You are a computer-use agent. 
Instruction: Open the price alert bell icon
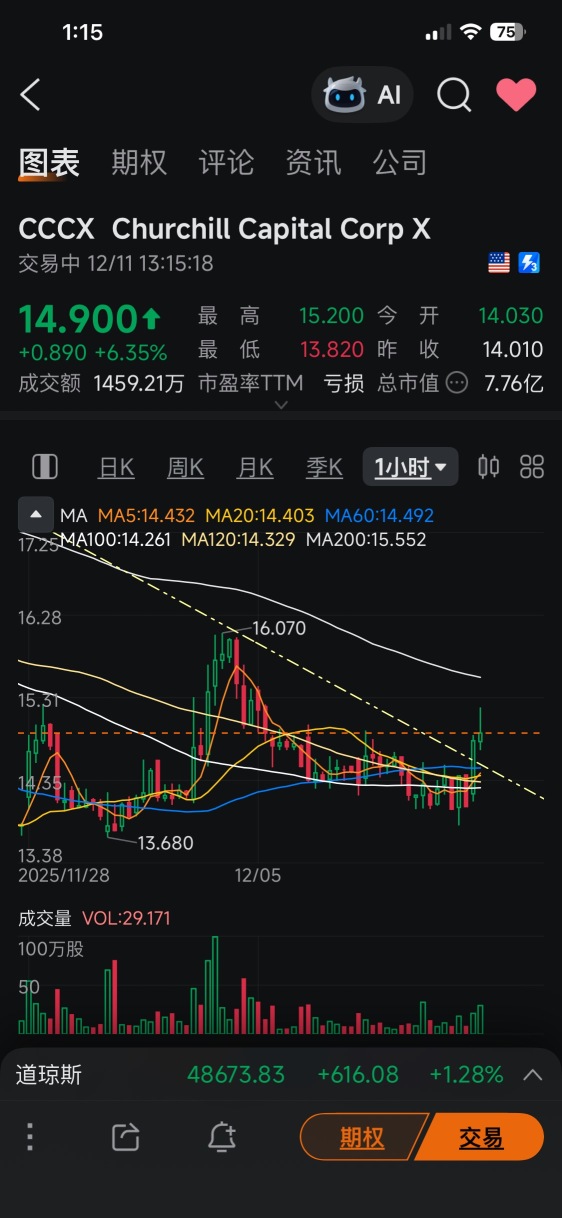pyautogui.click(x=222, y=1136)
